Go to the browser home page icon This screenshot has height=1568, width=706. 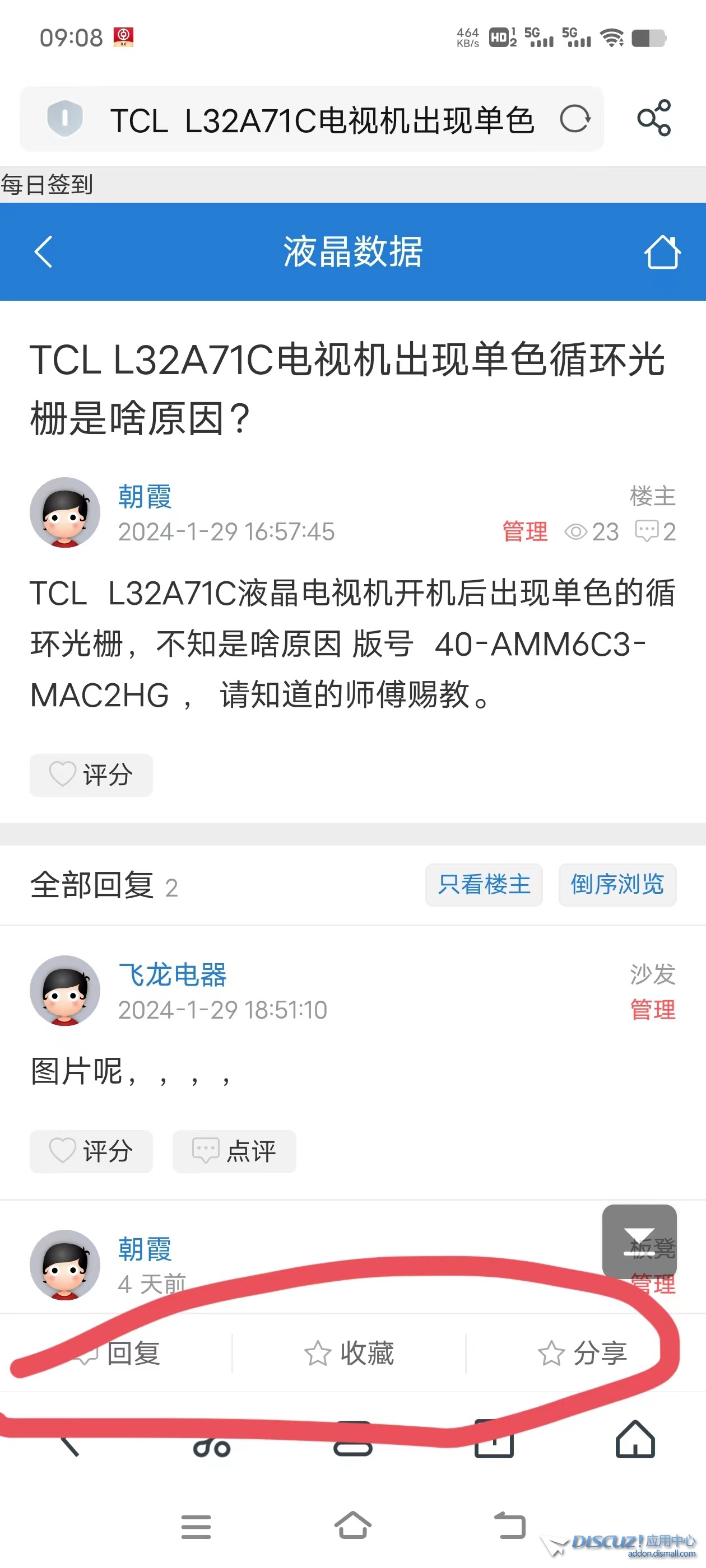635,1440
